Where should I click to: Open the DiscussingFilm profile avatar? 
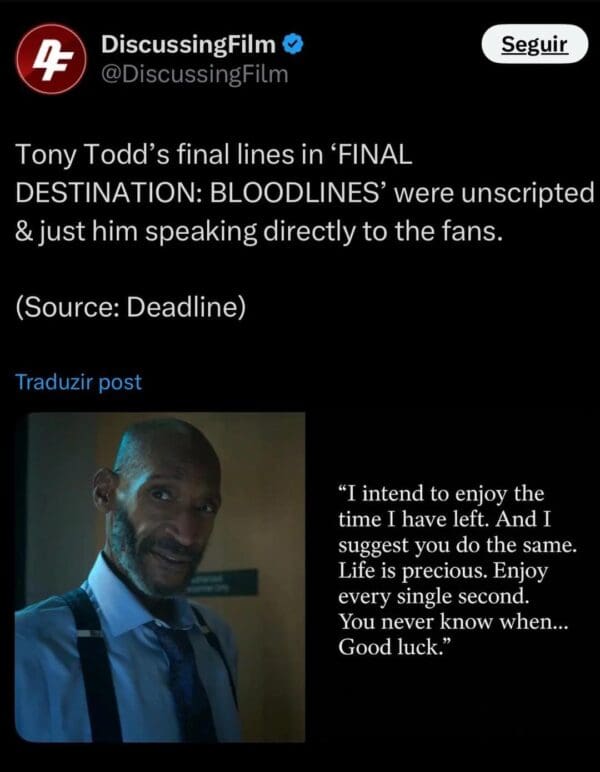(51, 60)
